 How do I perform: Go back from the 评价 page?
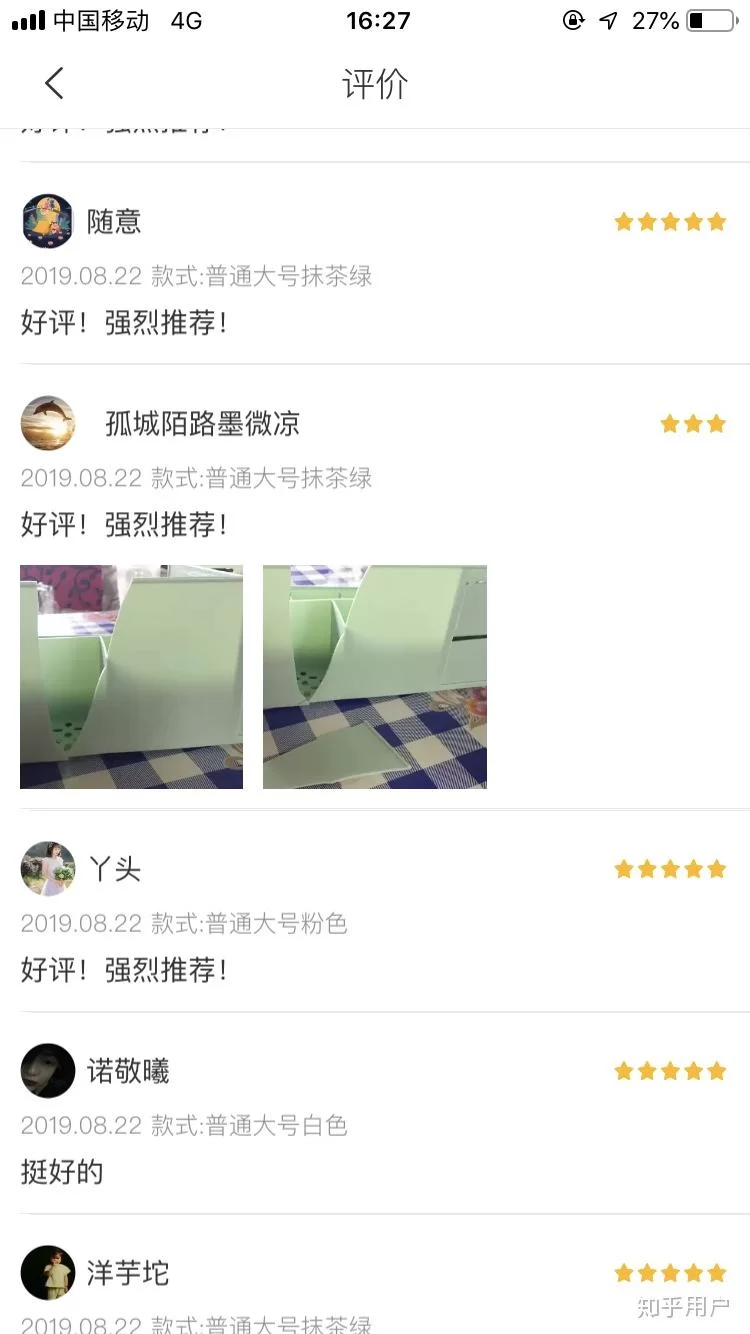54,84
